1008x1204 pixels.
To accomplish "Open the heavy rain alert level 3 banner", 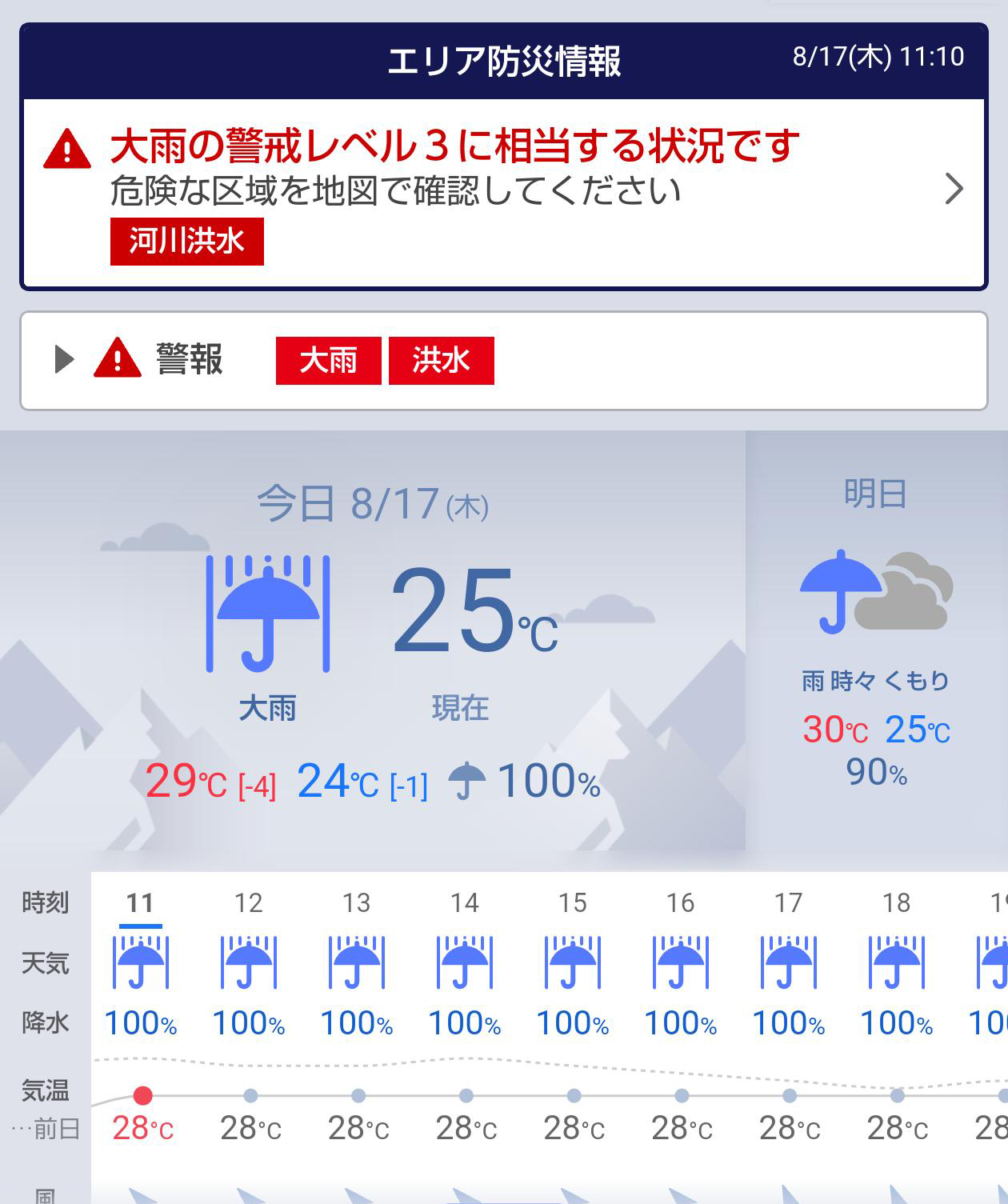I will click(x=502, y=190).
